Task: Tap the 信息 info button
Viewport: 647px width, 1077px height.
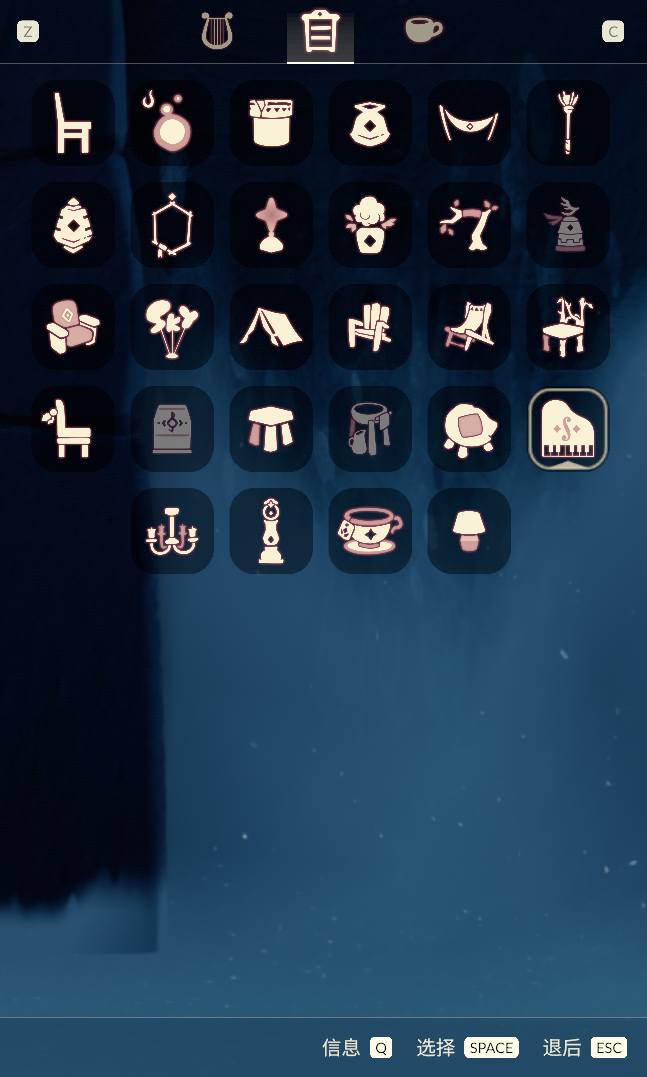Action: pyautogui.click(x=357, y=1047)
